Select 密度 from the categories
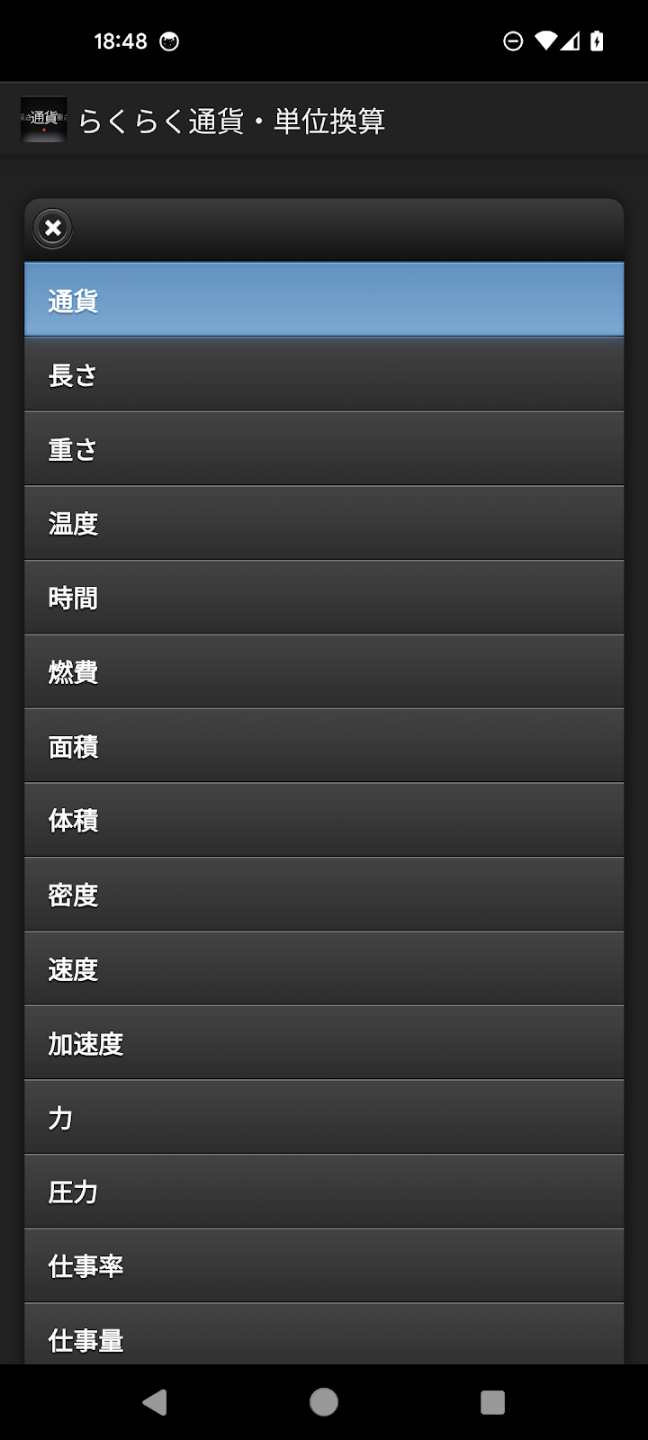The image size is (648, 1440). tap(323, 894)
